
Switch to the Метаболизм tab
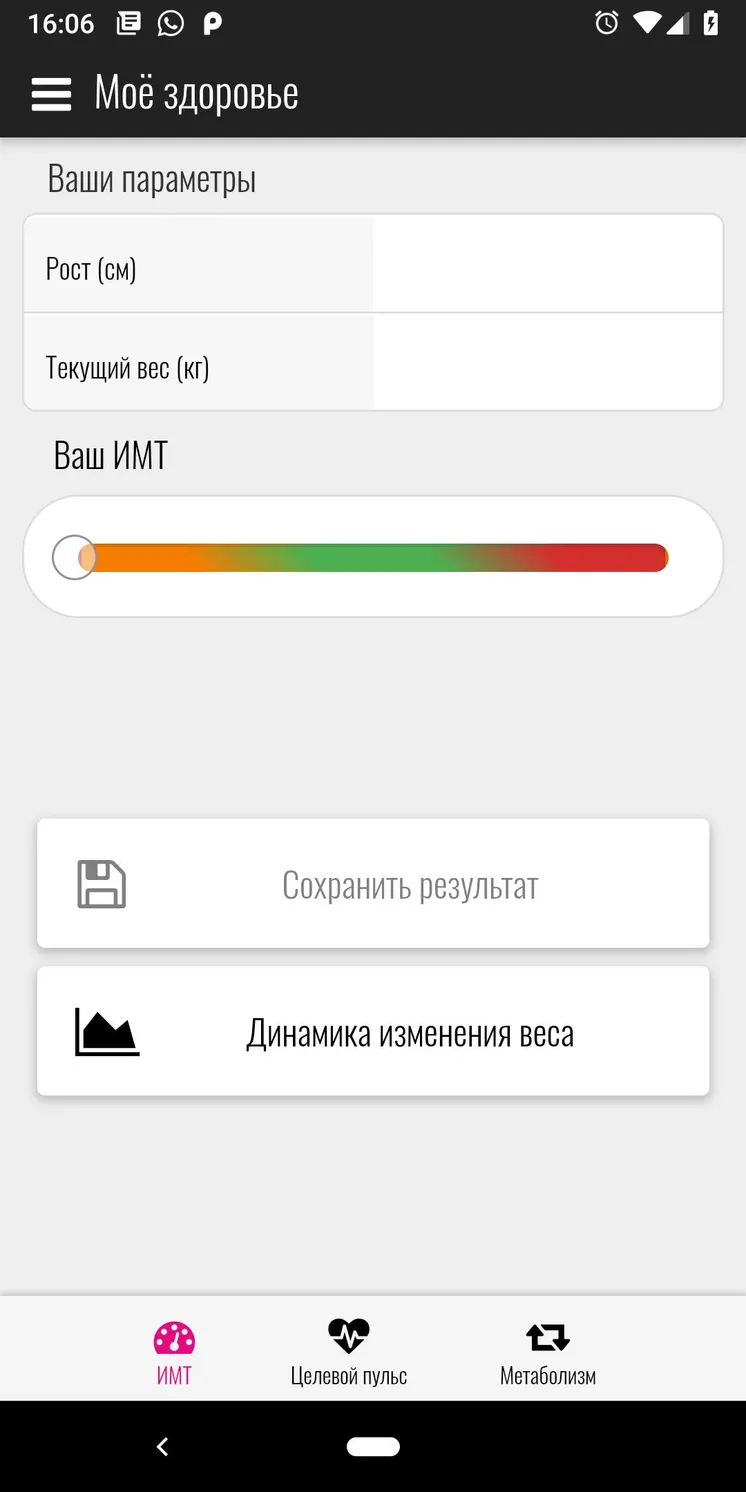coord(548,1353)
